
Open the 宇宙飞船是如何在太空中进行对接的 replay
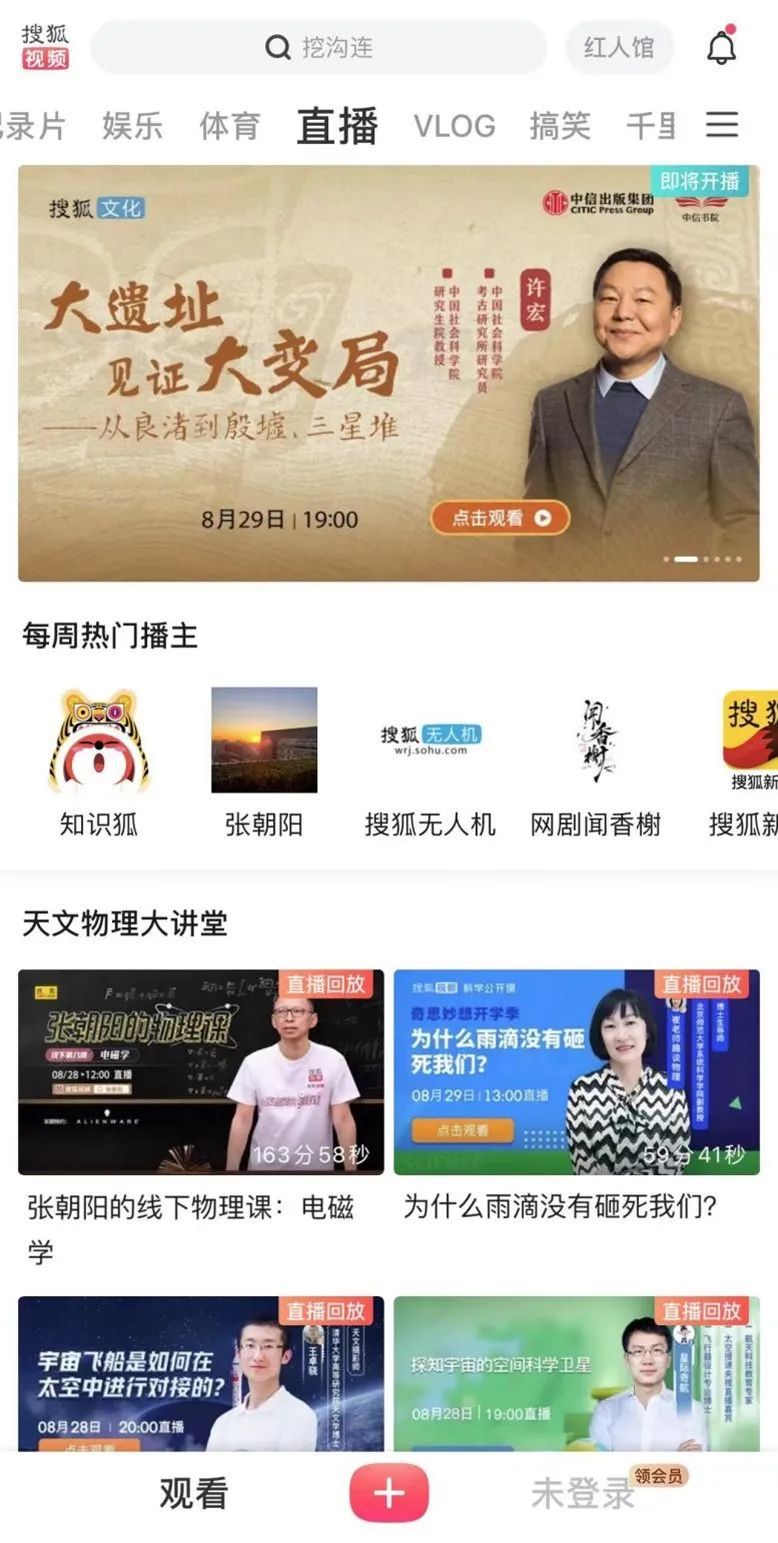click(201, 1373)
